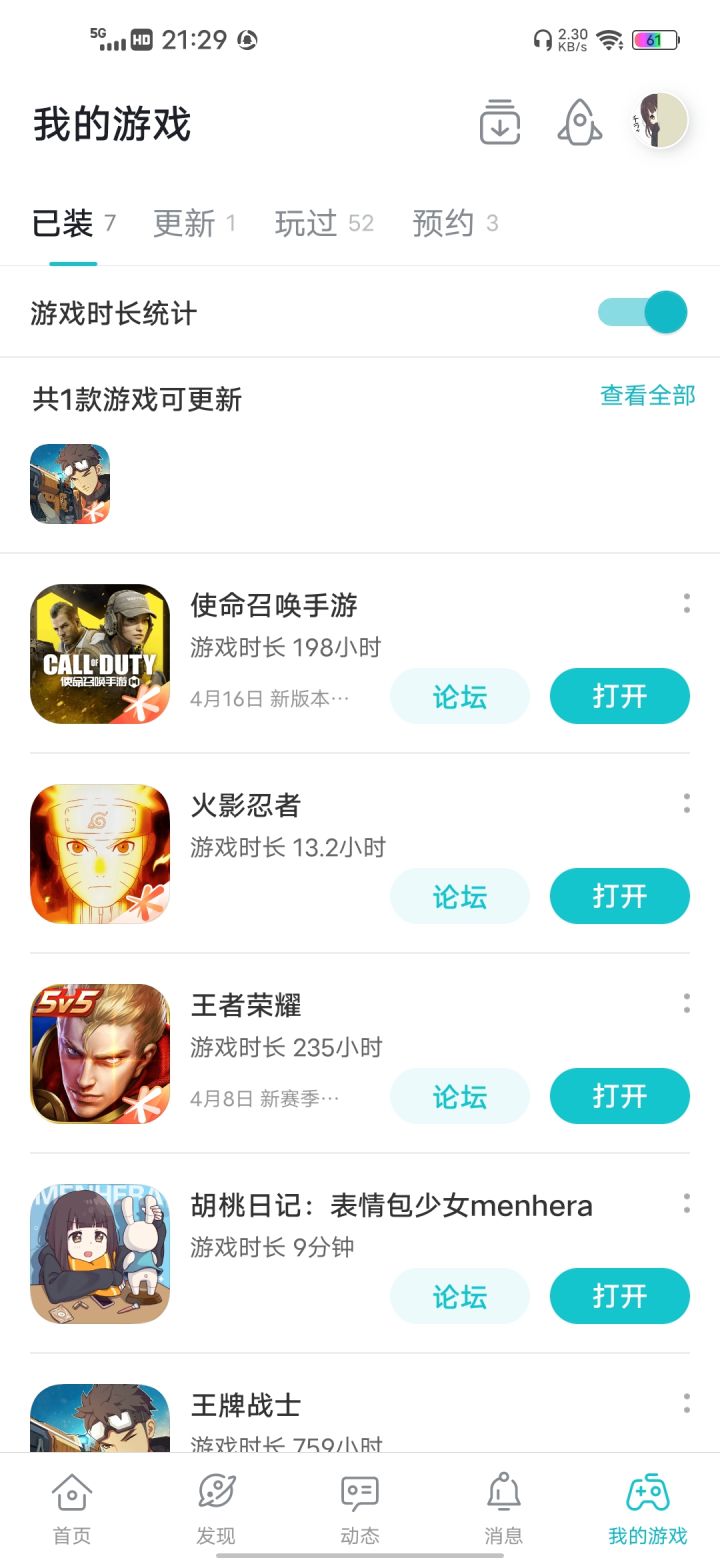720x1560 pixels.
Task: Click the rocket notification icon
Action: click(579, 120)
